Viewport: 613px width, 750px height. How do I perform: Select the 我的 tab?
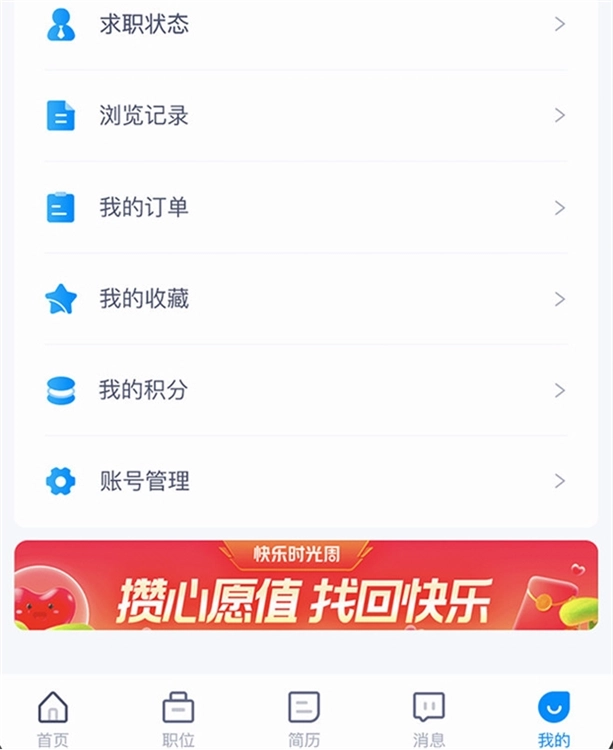[553, 718]
